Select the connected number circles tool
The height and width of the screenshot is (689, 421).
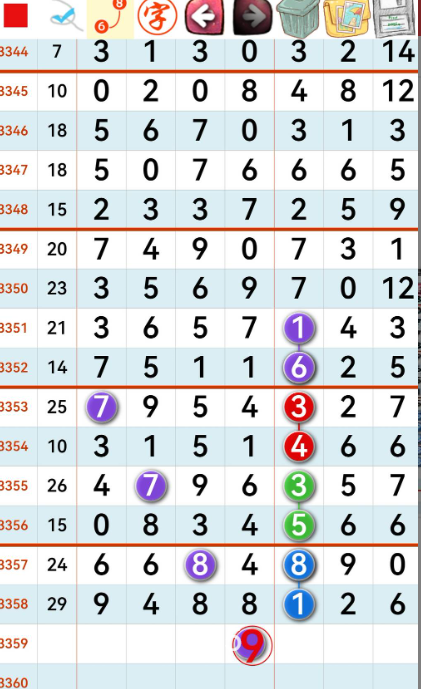tap(110, 18)
